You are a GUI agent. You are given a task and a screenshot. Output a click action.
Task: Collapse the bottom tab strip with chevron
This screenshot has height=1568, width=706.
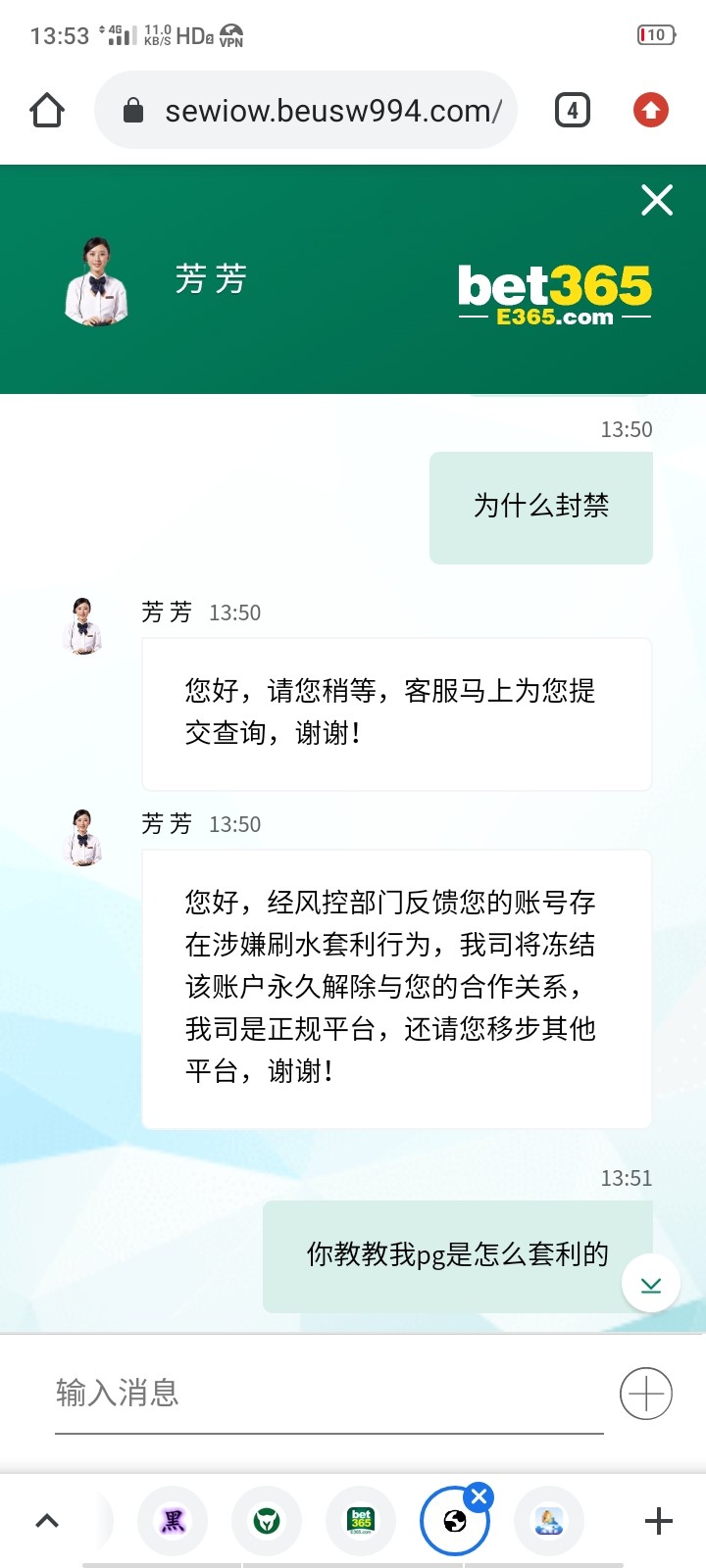click(48, 1520)
